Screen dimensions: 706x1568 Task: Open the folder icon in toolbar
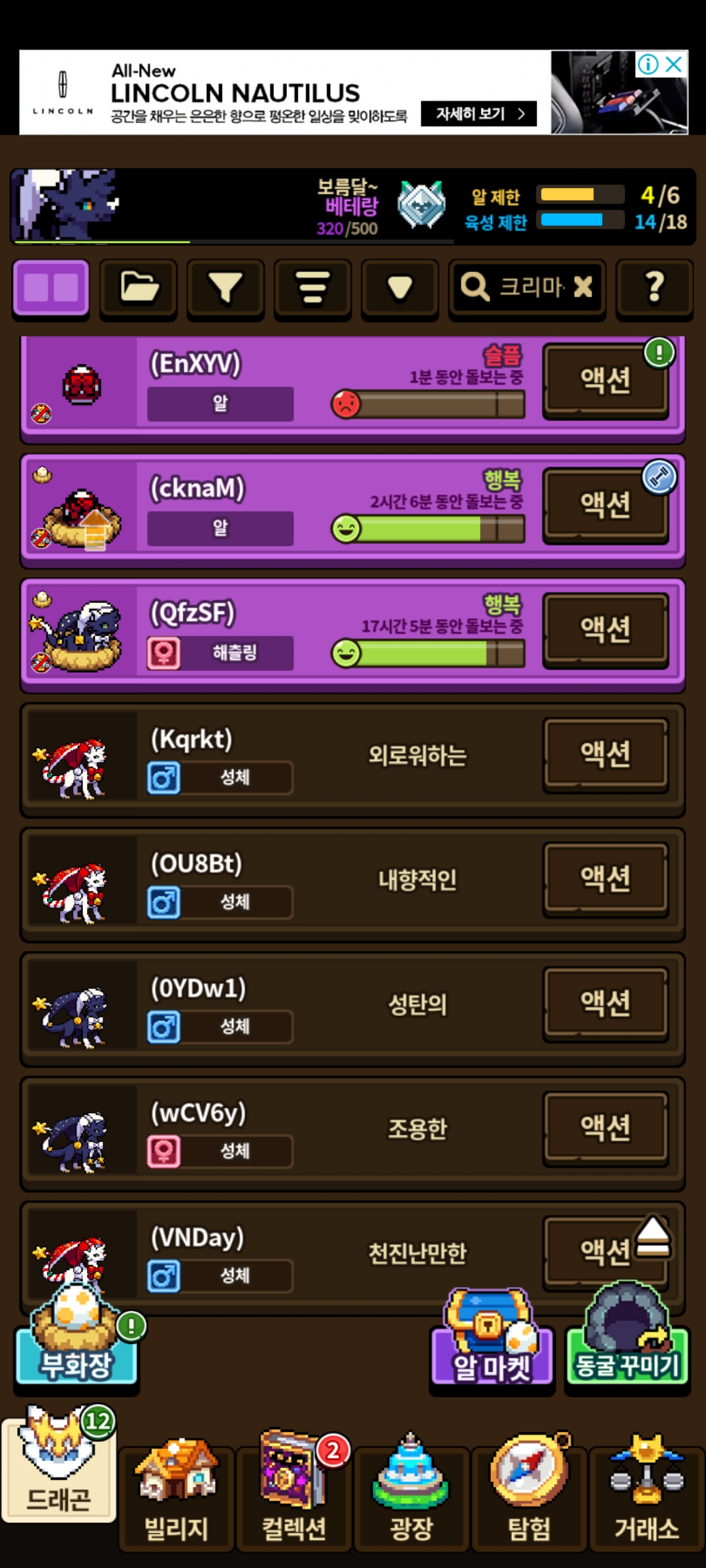pos(139,288)
